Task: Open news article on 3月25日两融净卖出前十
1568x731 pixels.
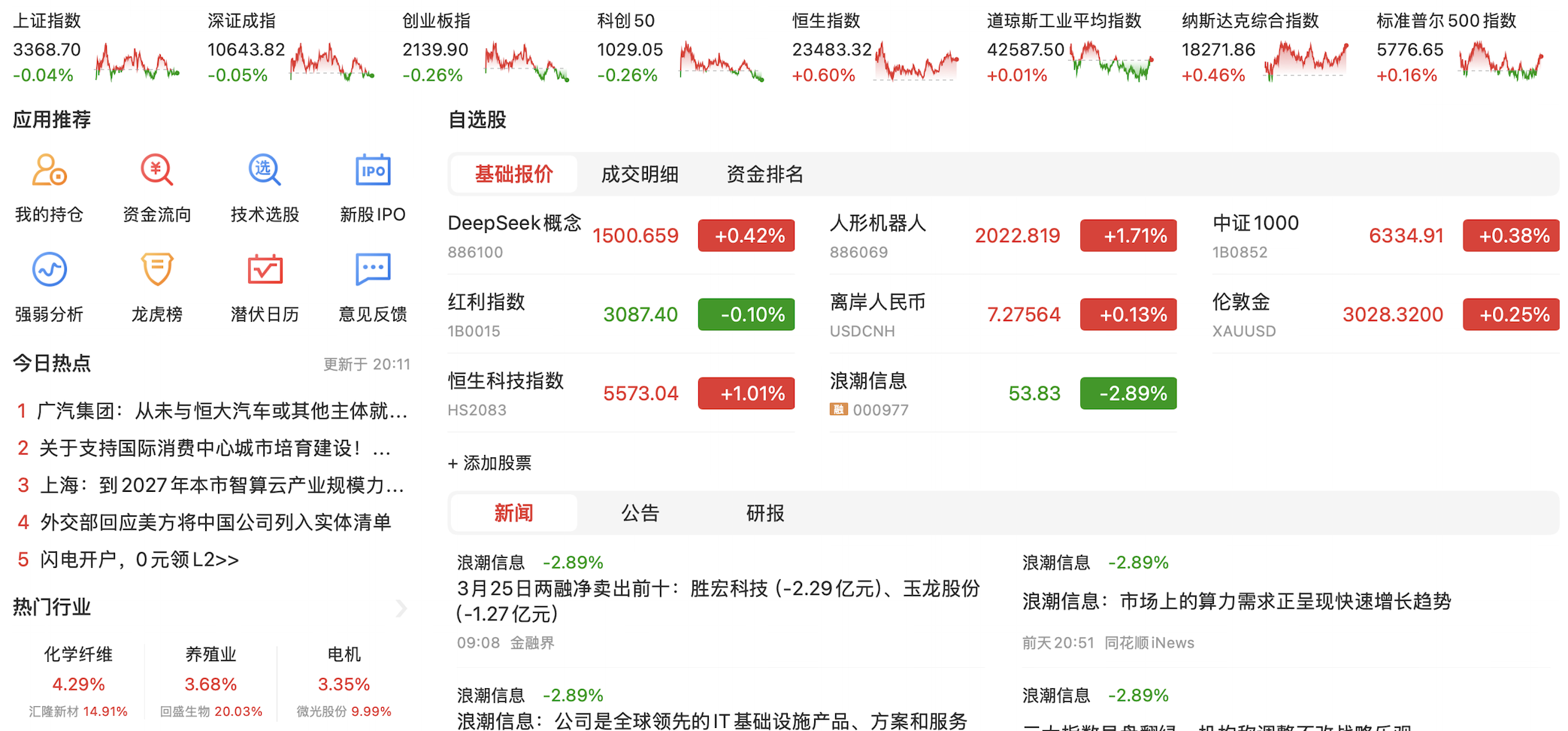Action: pyautogui.click(x=718, y=600)
